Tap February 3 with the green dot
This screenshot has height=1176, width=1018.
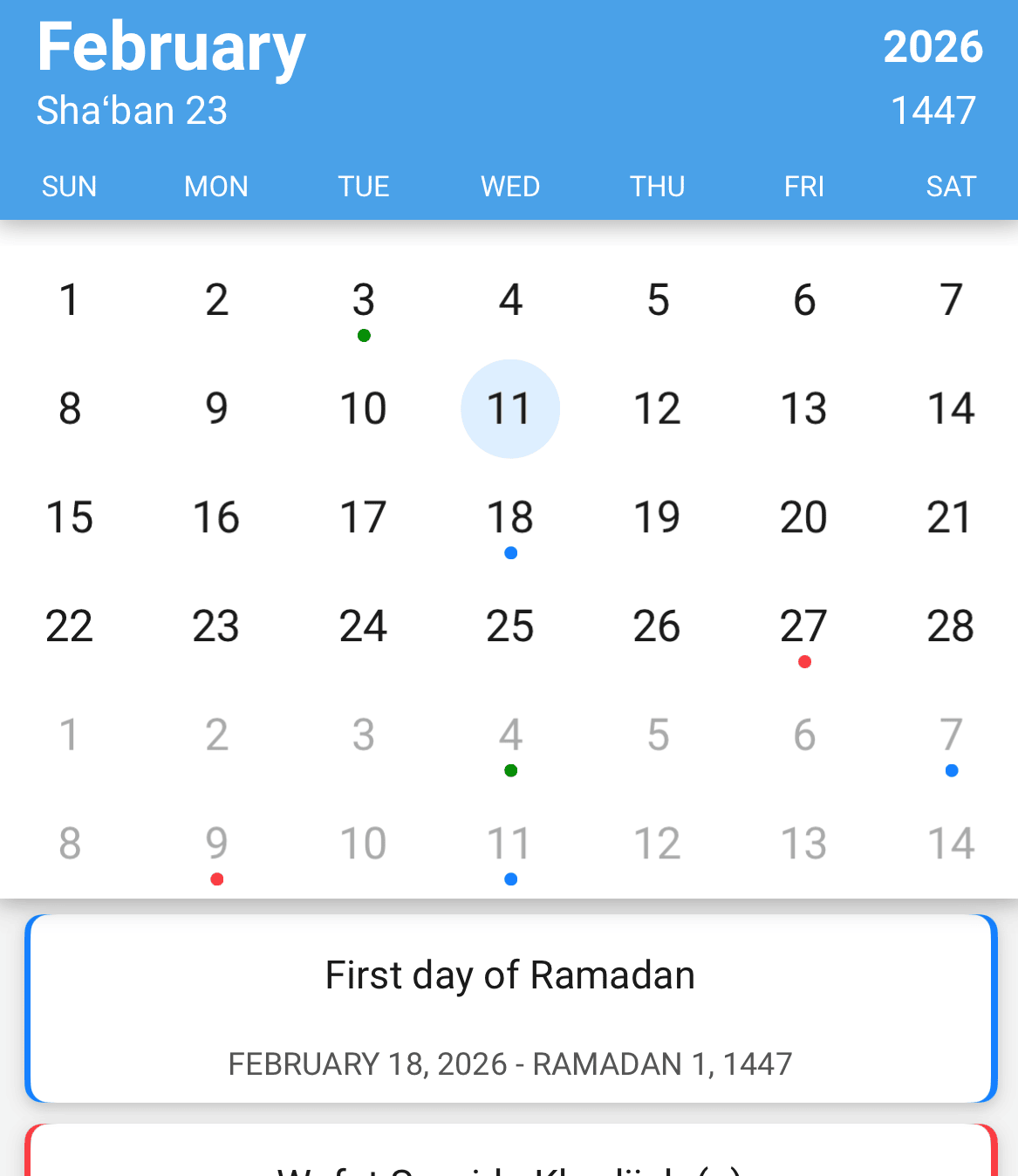[x=364, y=301]
